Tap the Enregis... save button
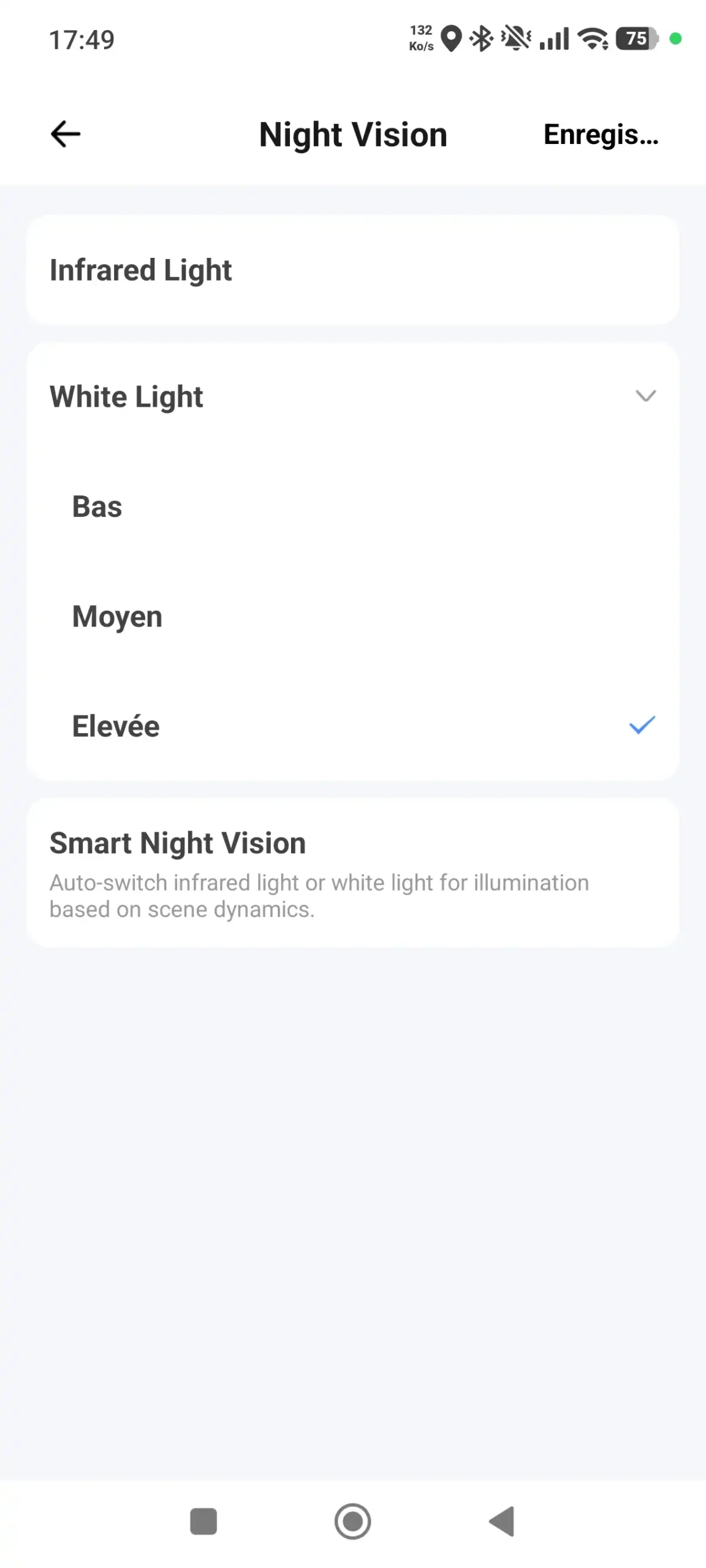Image resolution: width=706 pixels, height=1568 pixels. pos(601,135)
